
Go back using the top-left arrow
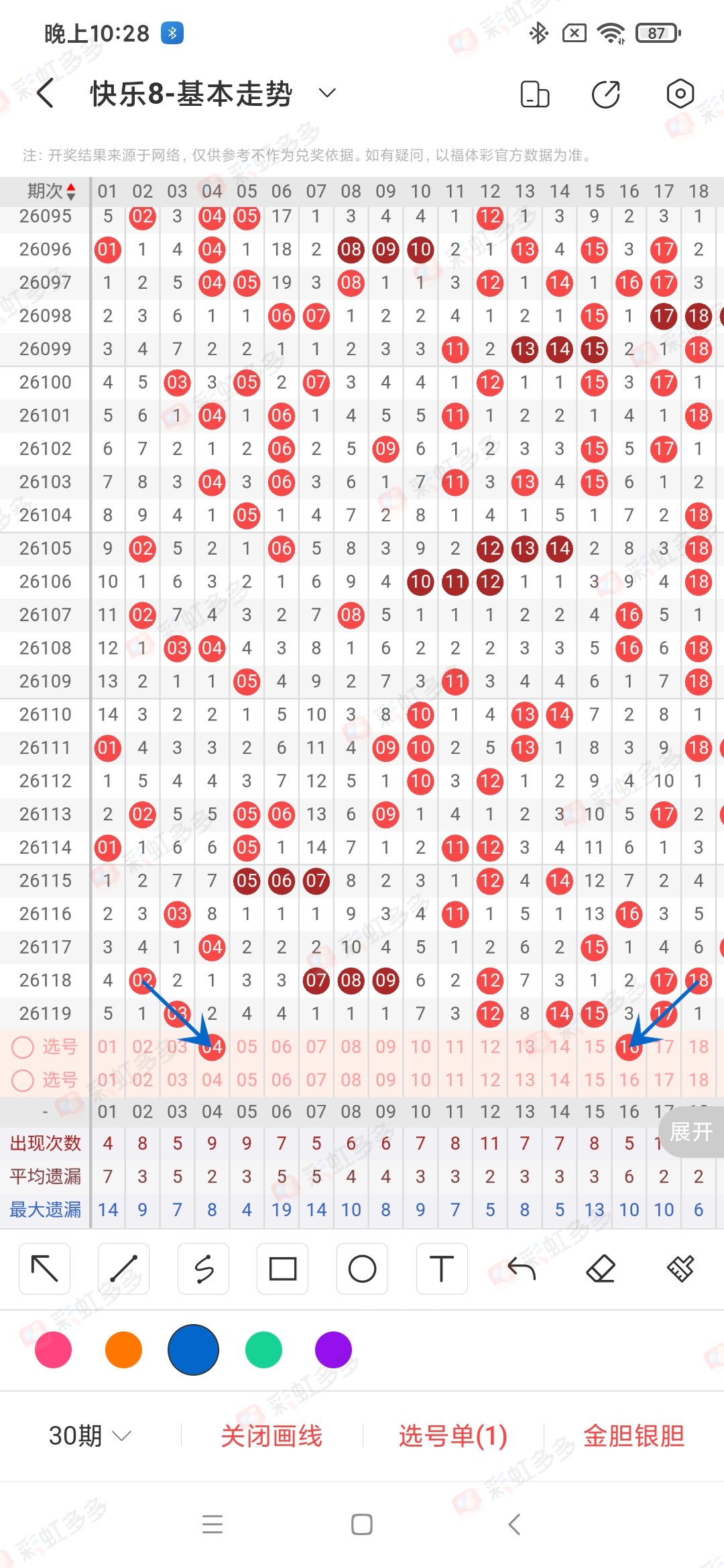coord(46,93)
